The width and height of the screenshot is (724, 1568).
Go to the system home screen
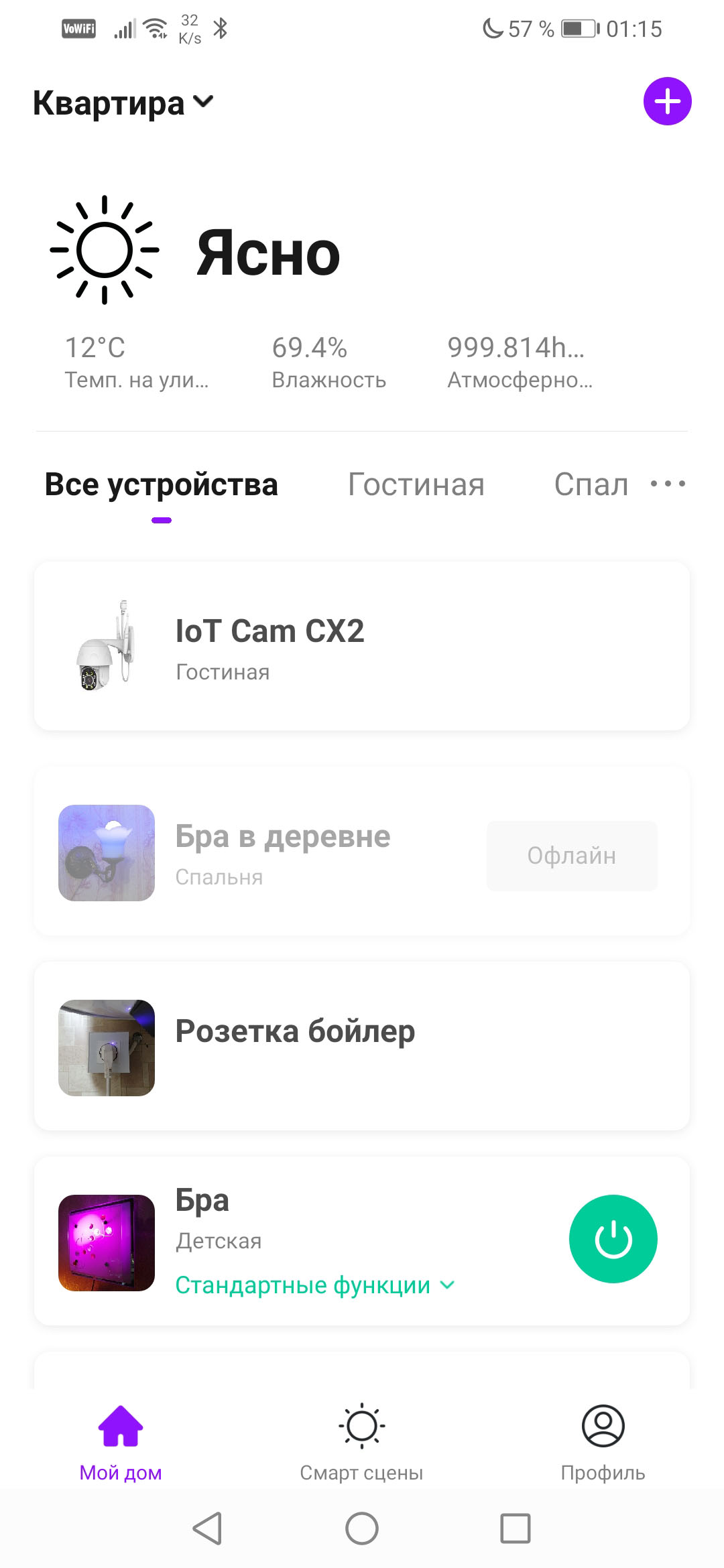[x=362, y=1528]
